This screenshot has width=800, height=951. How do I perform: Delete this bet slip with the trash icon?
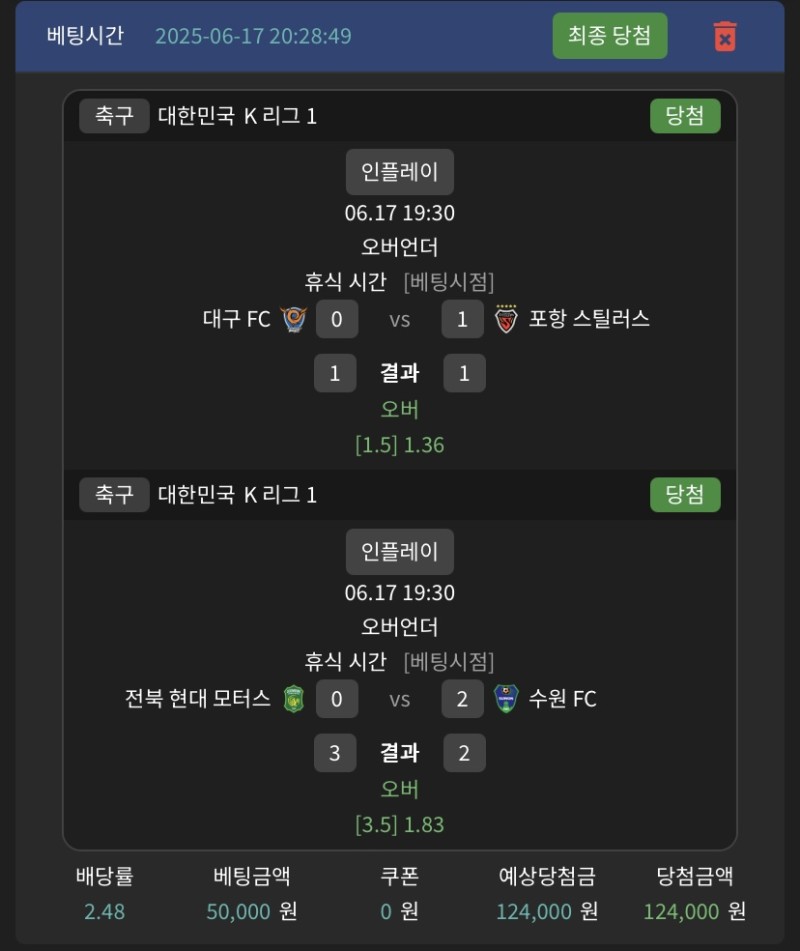click(724, 36)
